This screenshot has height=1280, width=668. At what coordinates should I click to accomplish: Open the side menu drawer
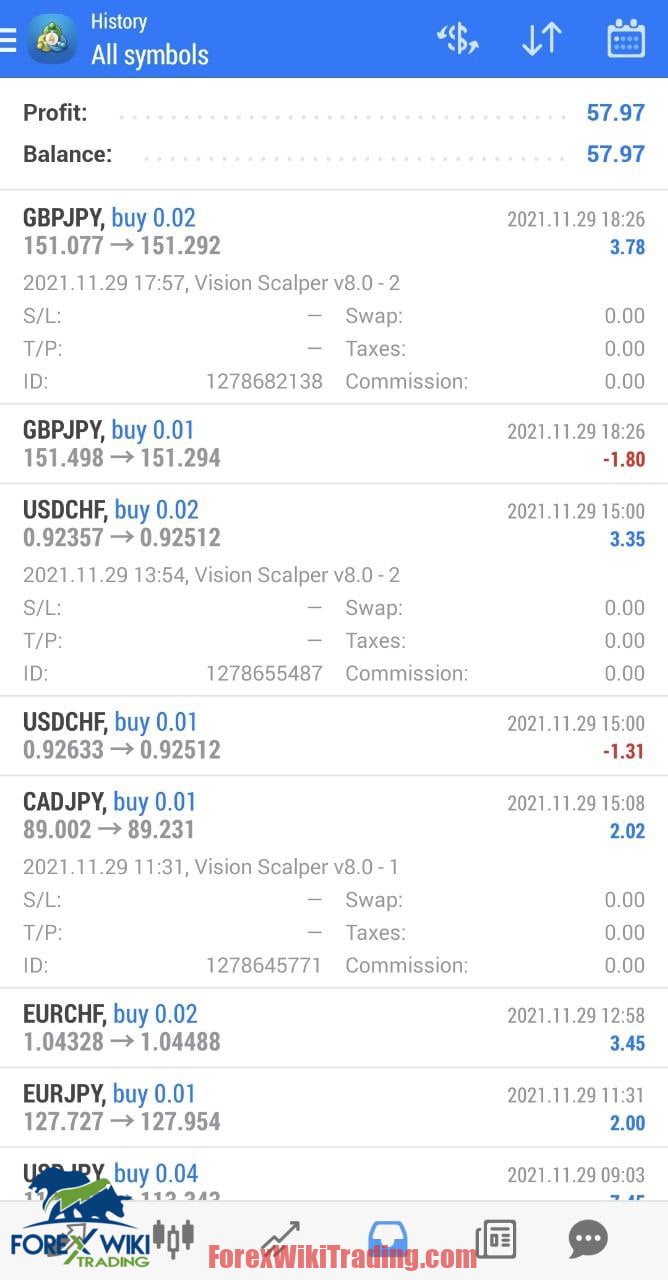(x=8, y=40)
